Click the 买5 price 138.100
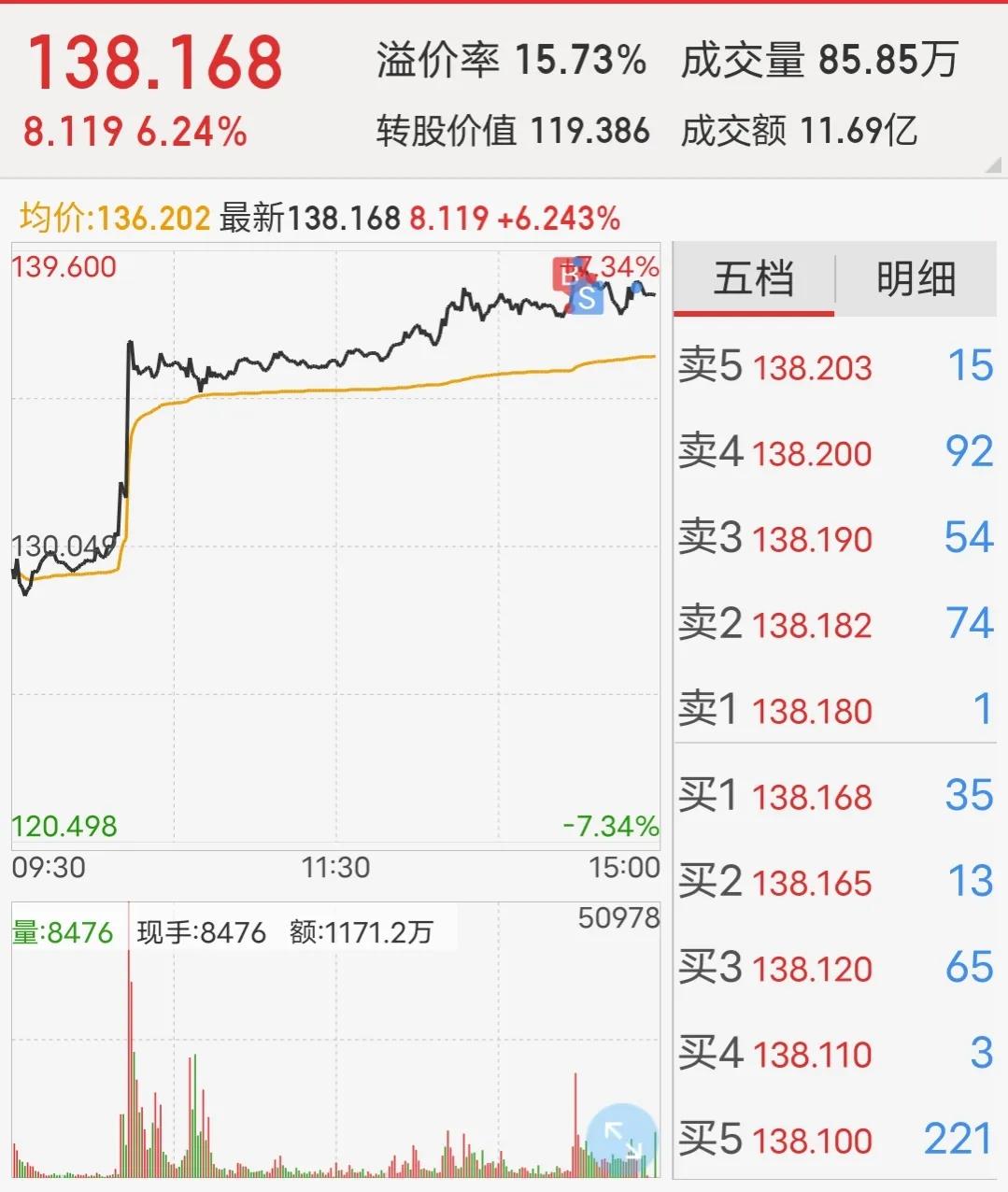The image size is (1008, 1192). coord(812,1140)
